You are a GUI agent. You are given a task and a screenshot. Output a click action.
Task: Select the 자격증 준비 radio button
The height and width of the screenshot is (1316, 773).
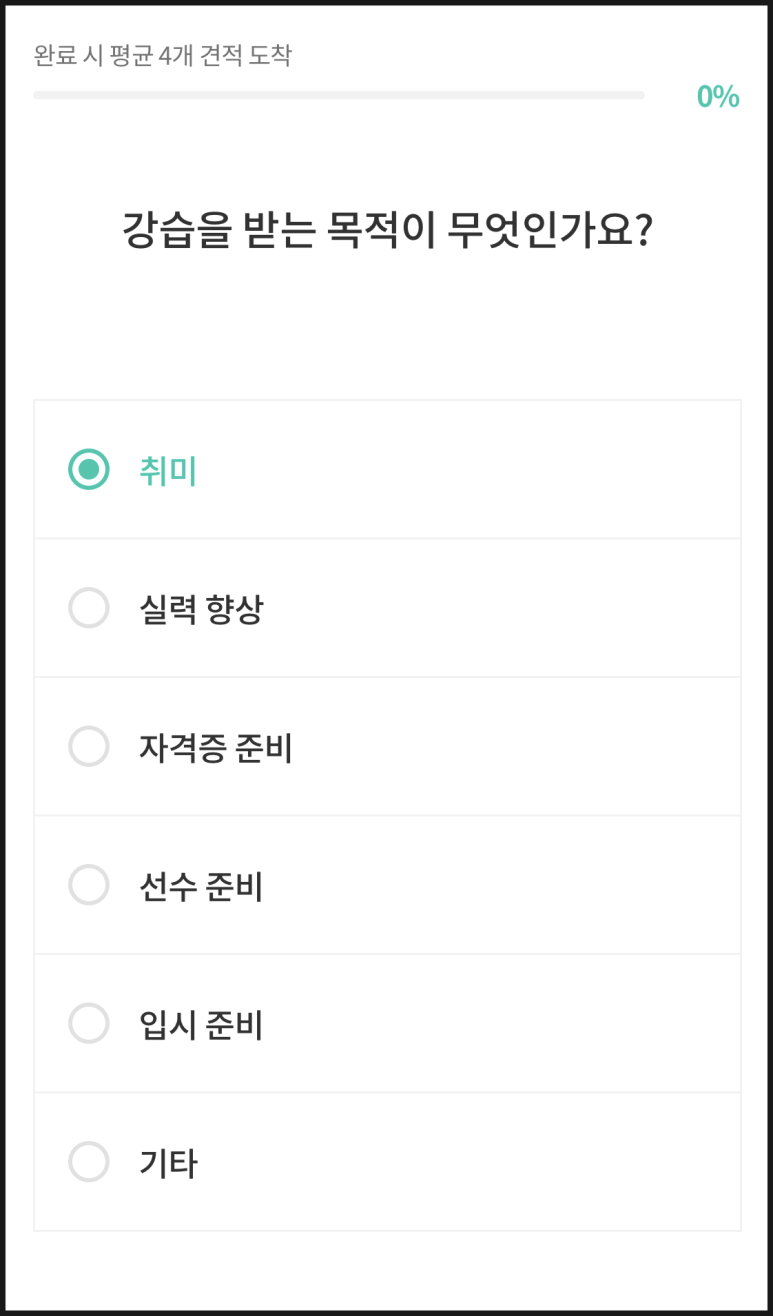pyautogui.click(x=89, y=746)
